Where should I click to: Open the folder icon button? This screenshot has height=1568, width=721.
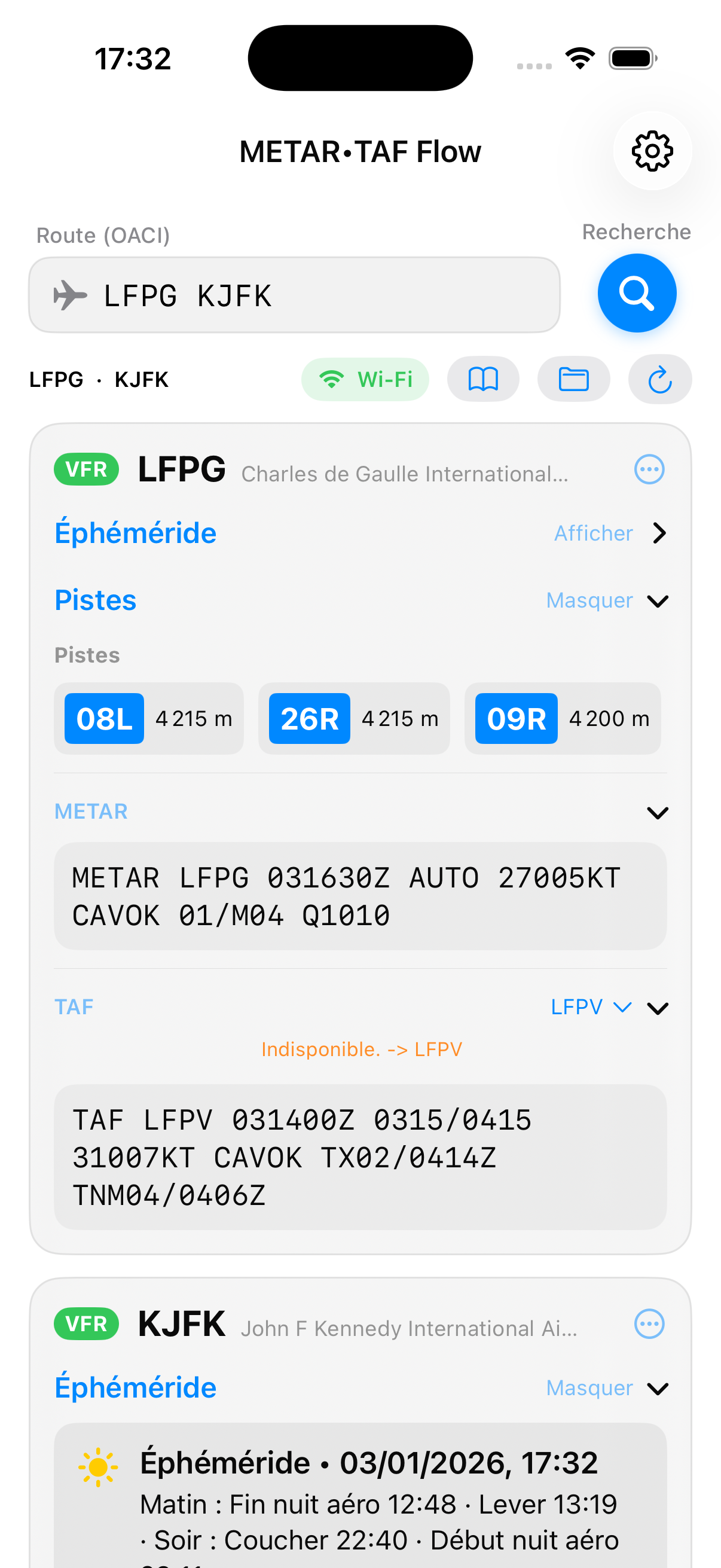[x=573, y=379]
